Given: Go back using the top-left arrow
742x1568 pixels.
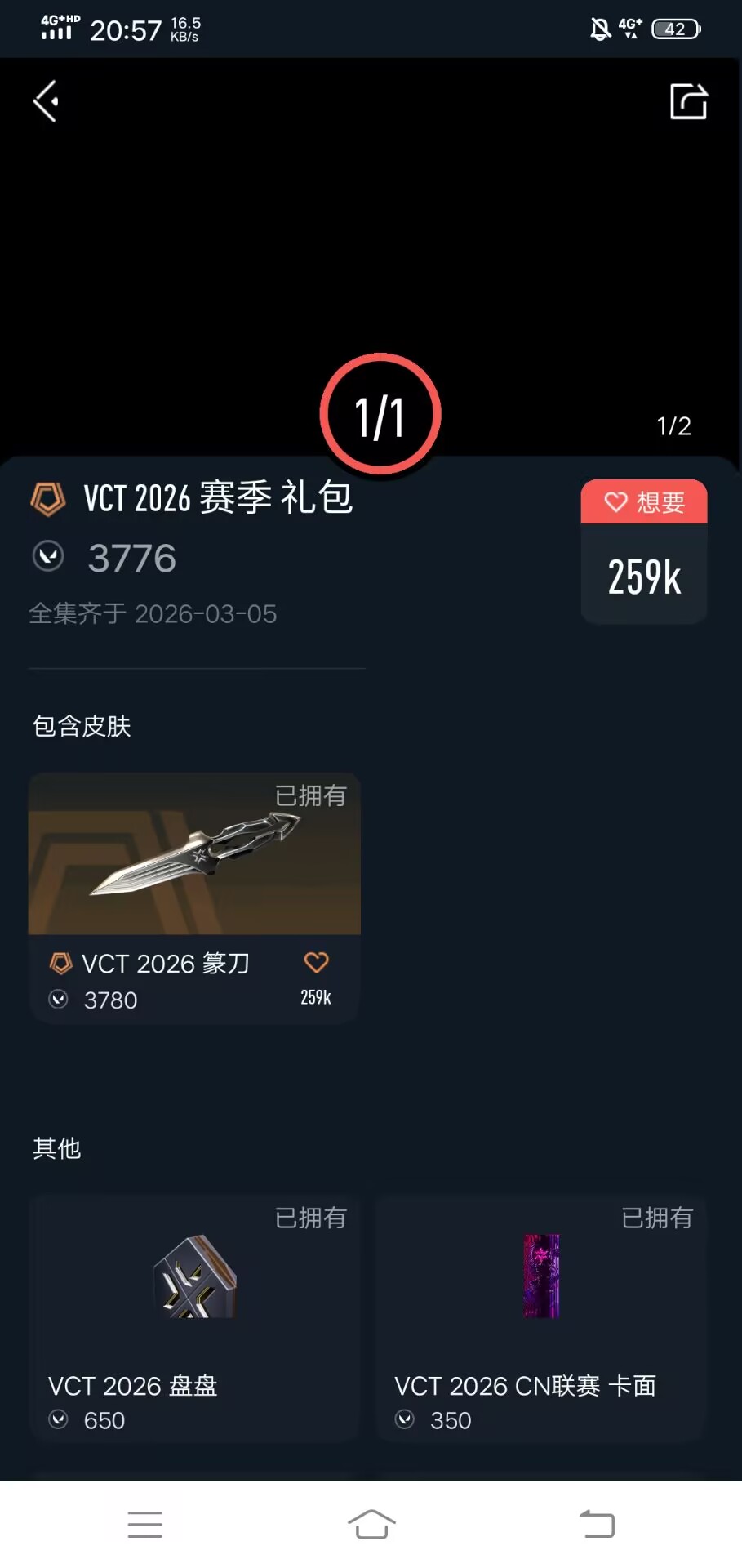Looking at the screenshot, I should (x=46, y=101).
